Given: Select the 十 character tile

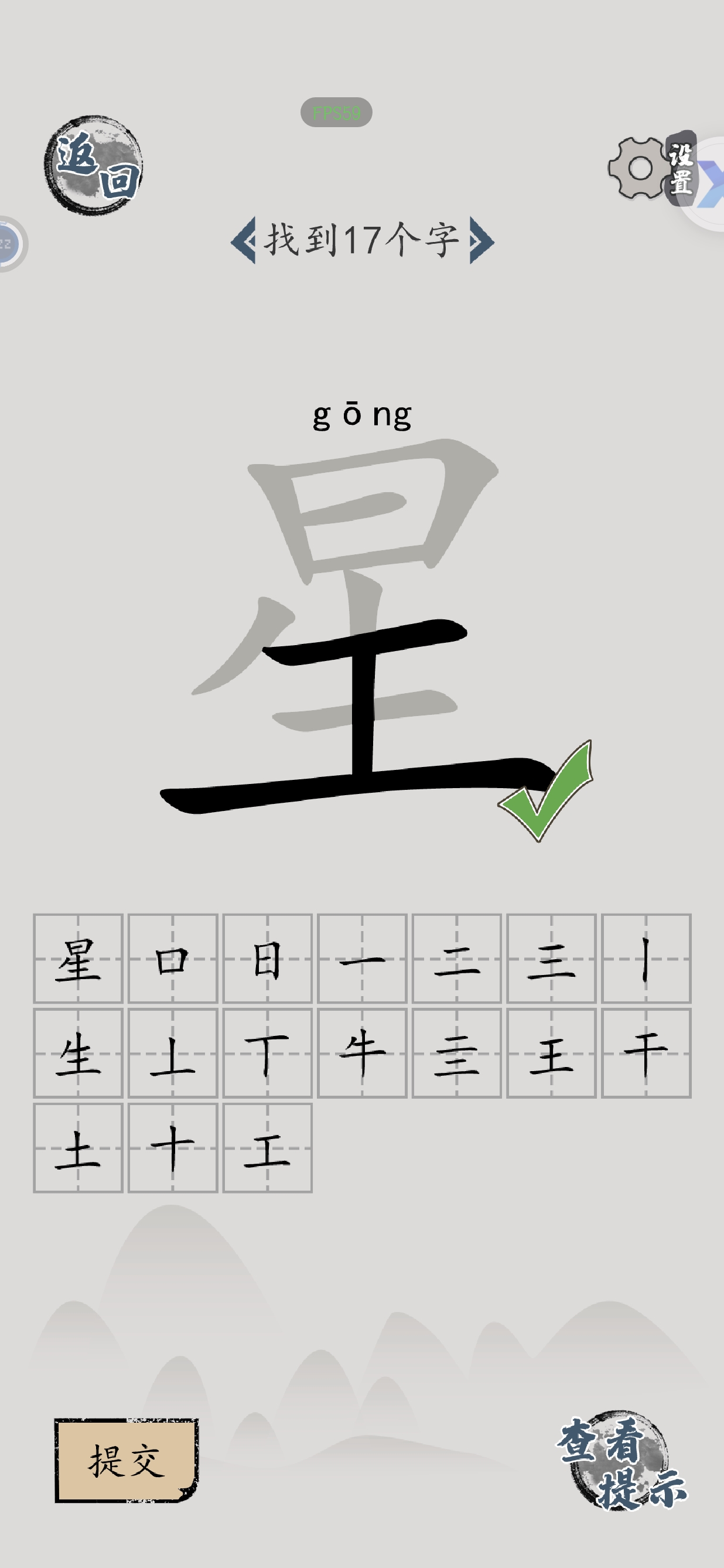Looking at the screenshot, I should point(173,1147).
